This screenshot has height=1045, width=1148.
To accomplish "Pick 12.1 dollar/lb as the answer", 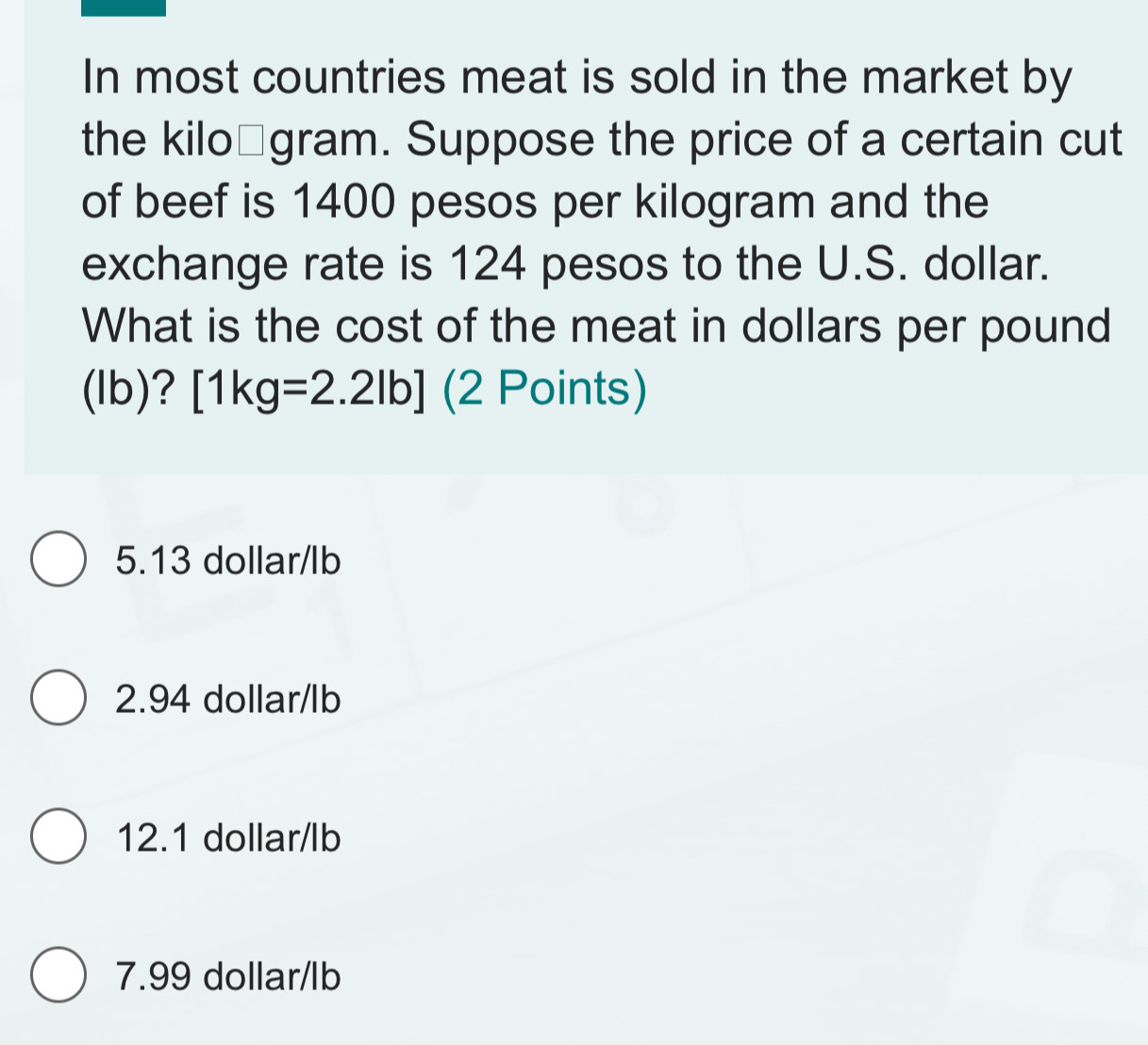I will click(59, 837).
